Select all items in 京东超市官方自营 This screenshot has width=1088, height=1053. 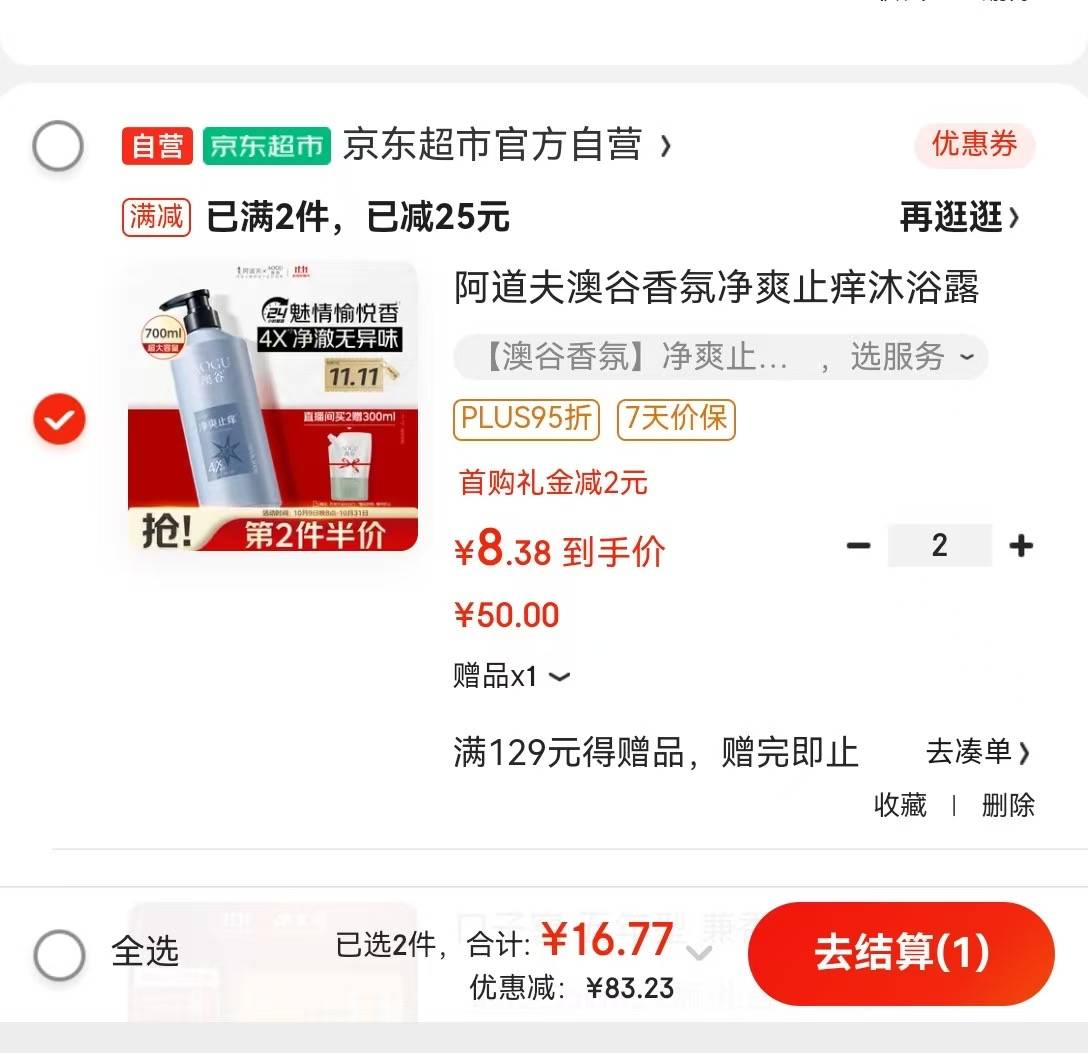click(x=57, y=147)
